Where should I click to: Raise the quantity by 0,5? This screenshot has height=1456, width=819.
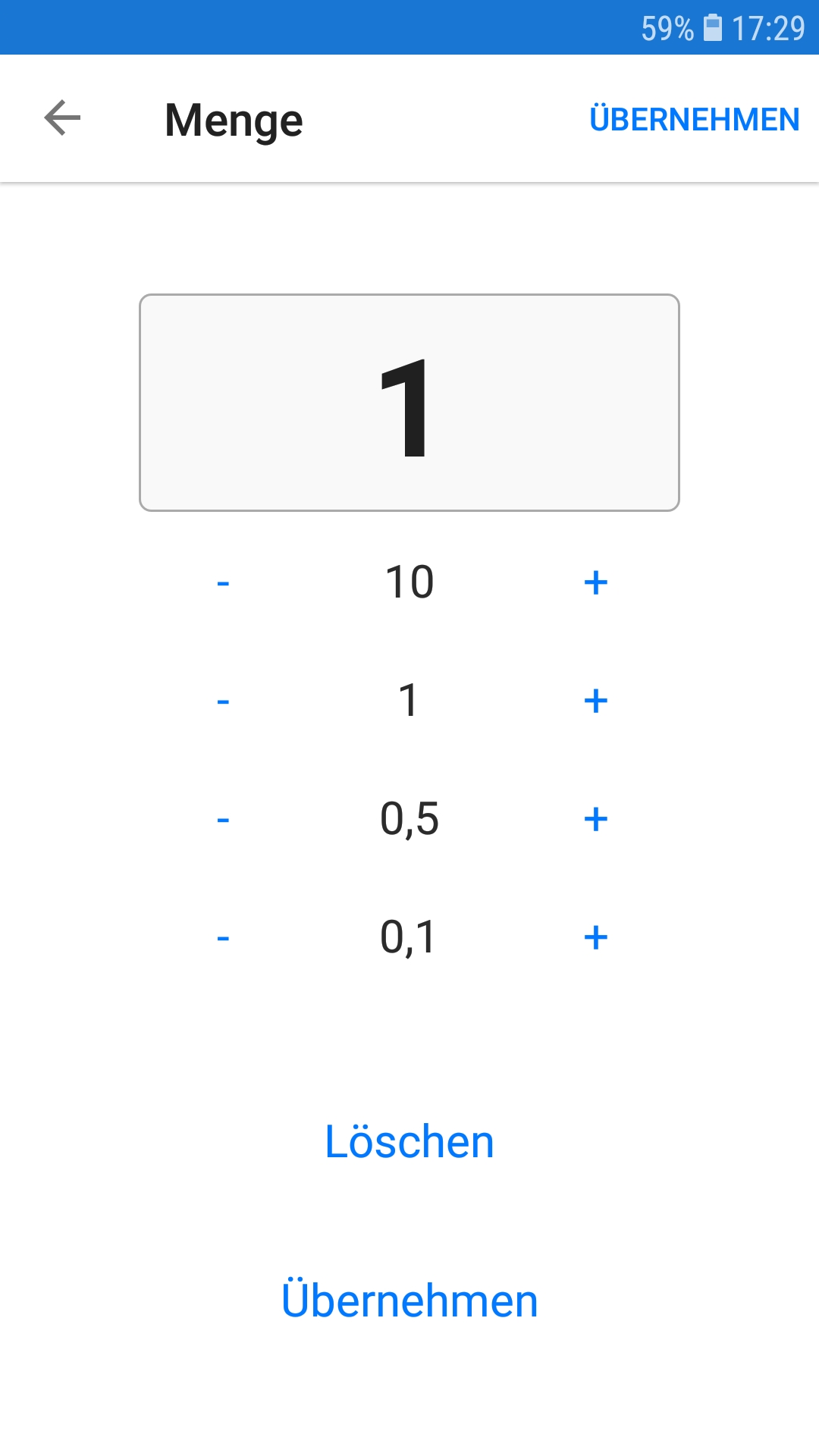(x=596, y=819)
